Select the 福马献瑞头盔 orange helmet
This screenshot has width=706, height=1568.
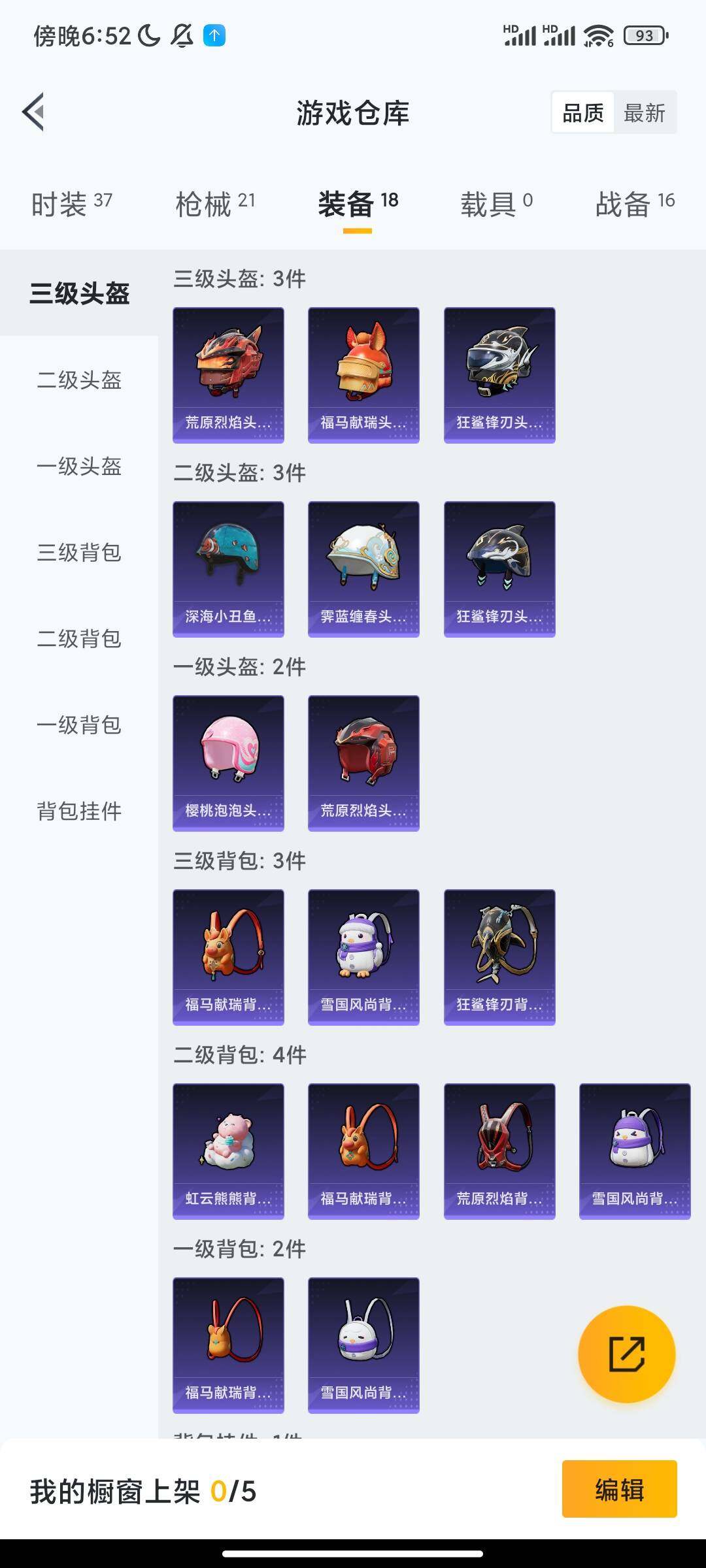pyautogui.click(x=363, y=372)
